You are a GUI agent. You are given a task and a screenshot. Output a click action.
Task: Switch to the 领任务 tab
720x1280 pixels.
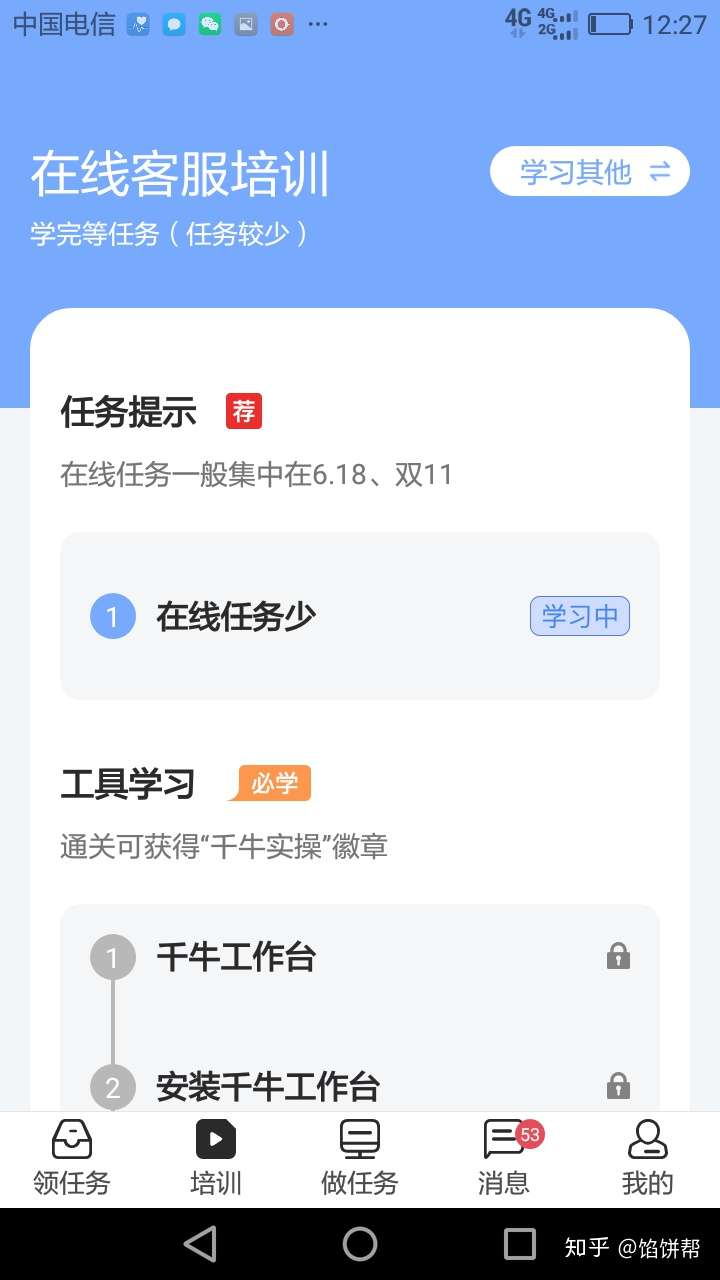coord(72,1159)
